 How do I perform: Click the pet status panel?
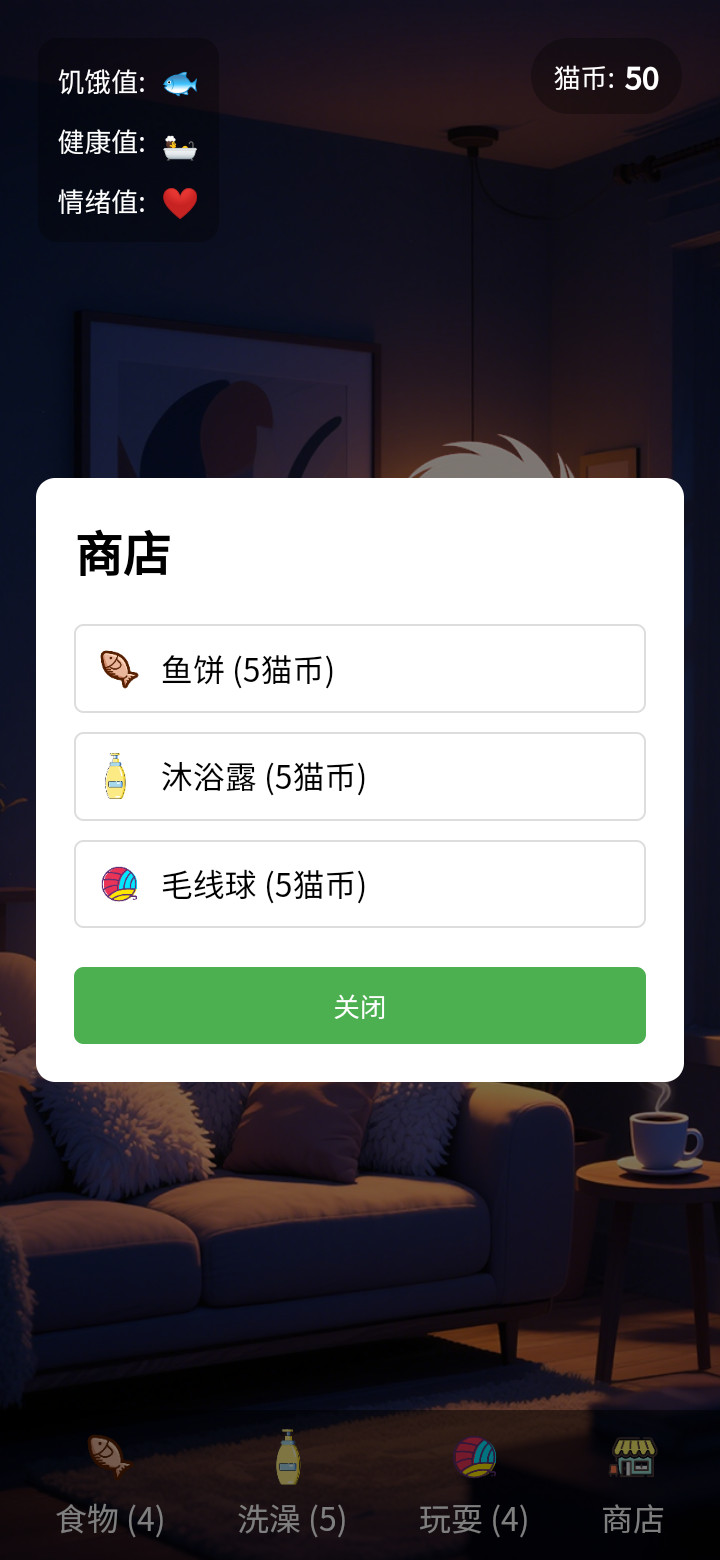(x=128, y=140)
